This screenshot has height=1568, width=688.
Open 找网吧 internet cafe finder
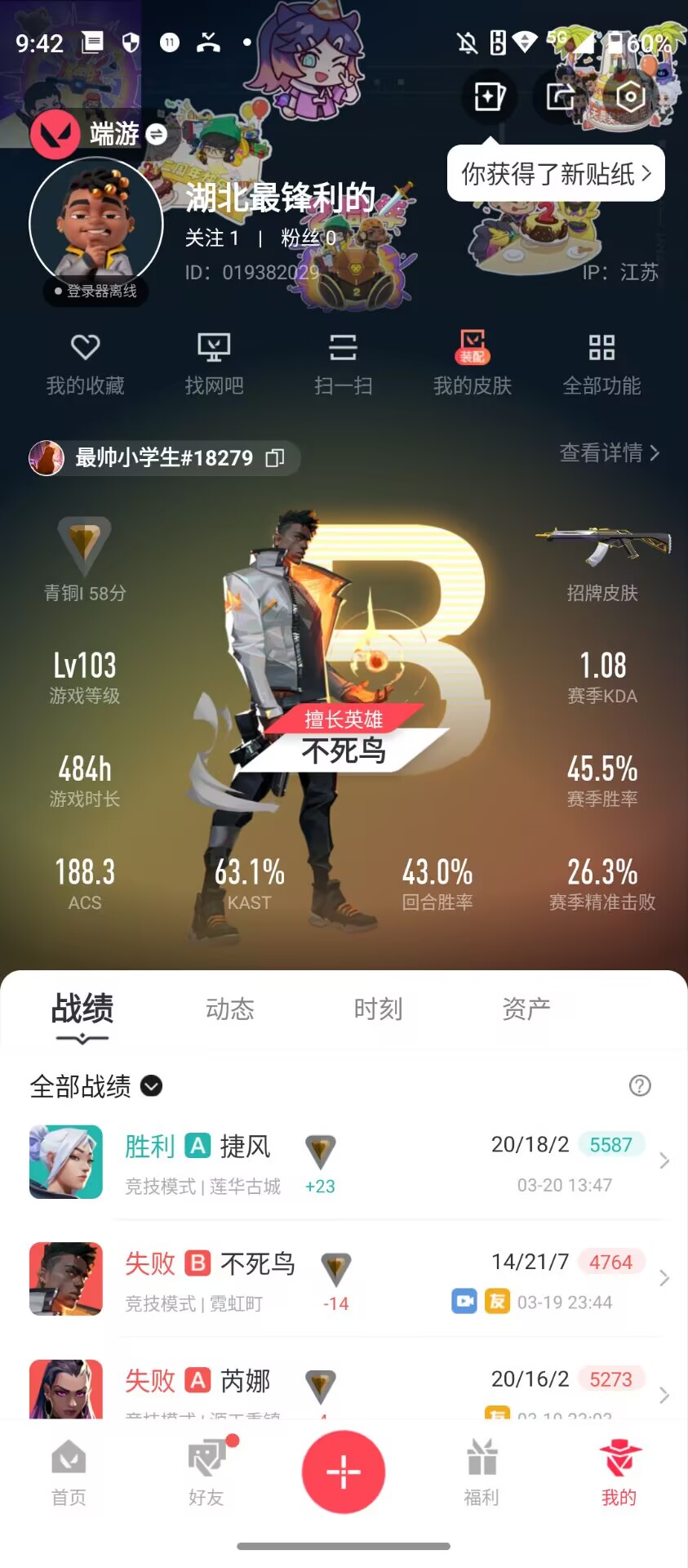tap(214, 364)
